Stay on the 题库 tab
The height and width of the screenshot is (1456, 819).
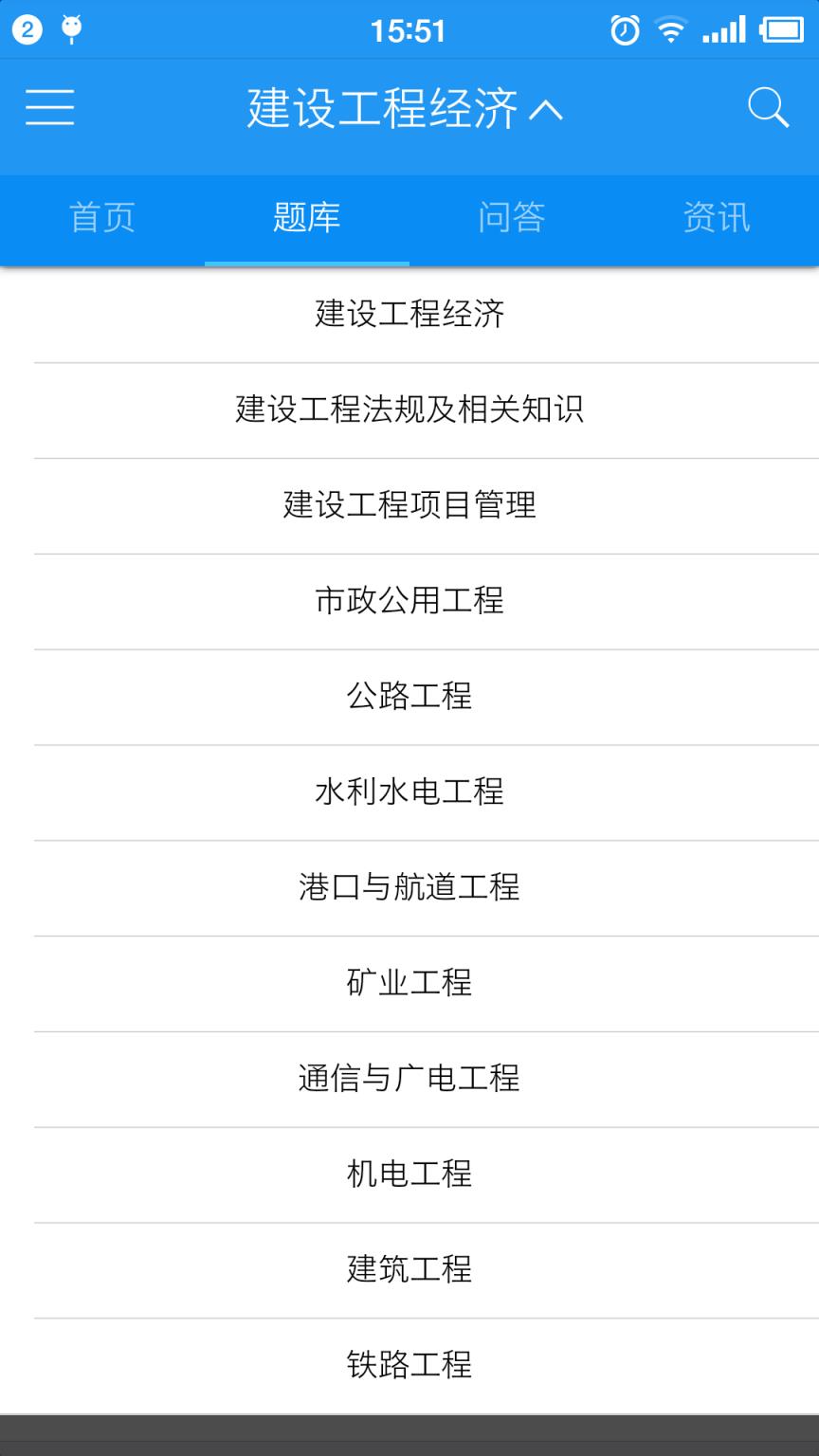307,216
